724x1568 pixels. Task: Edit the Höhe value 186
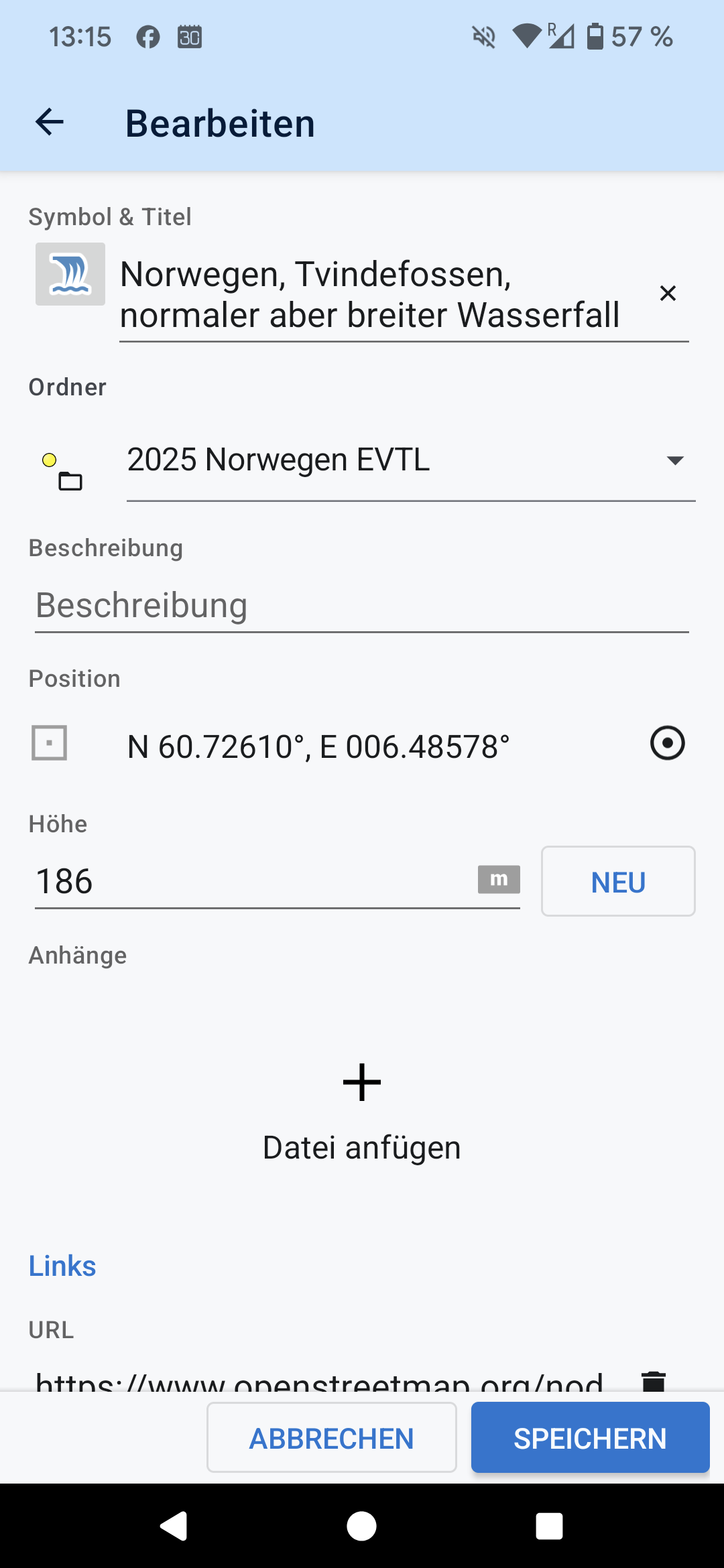[x=255, y=881]
